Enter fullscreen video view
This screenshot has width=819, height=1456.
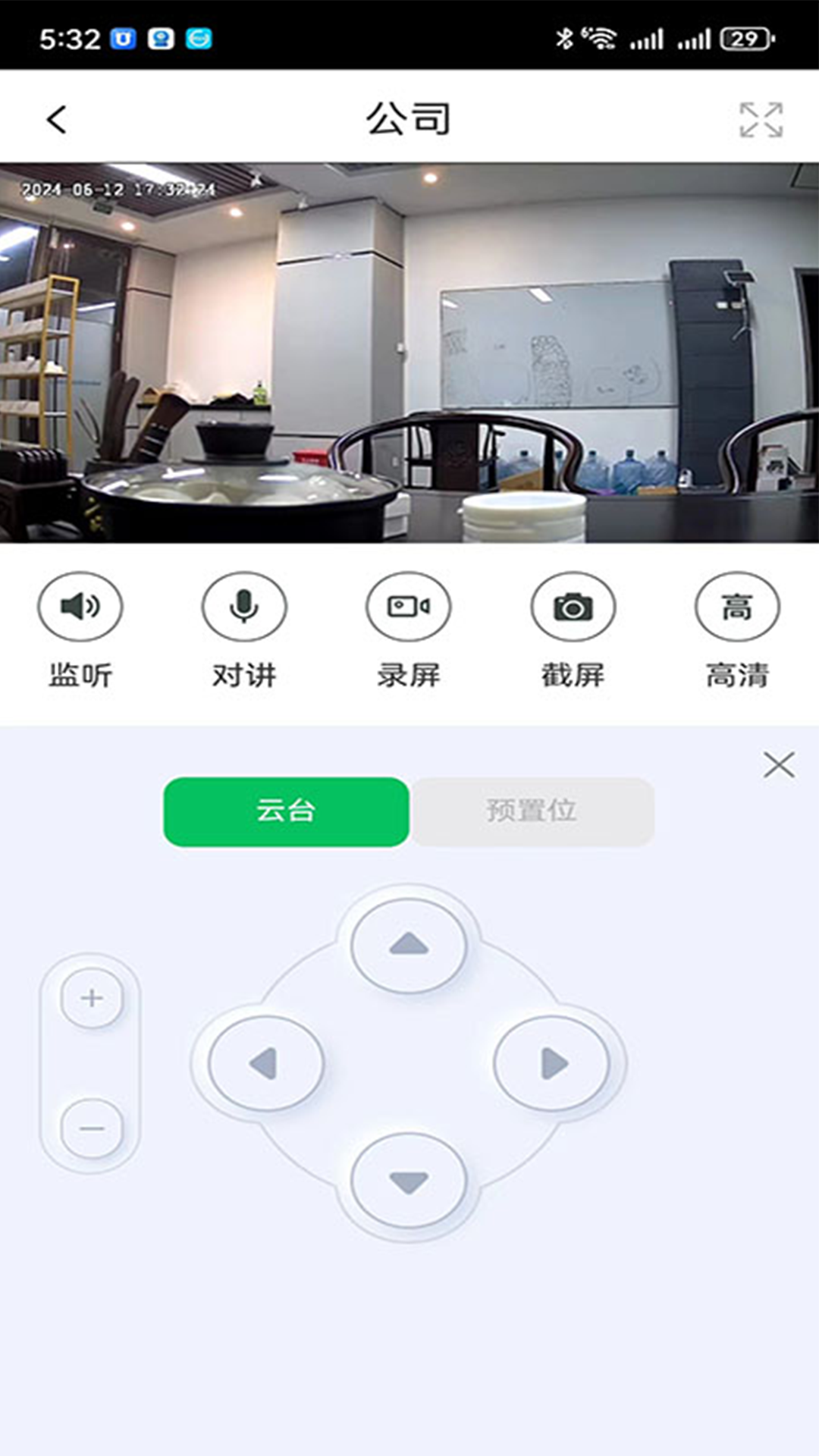point(761,120)
